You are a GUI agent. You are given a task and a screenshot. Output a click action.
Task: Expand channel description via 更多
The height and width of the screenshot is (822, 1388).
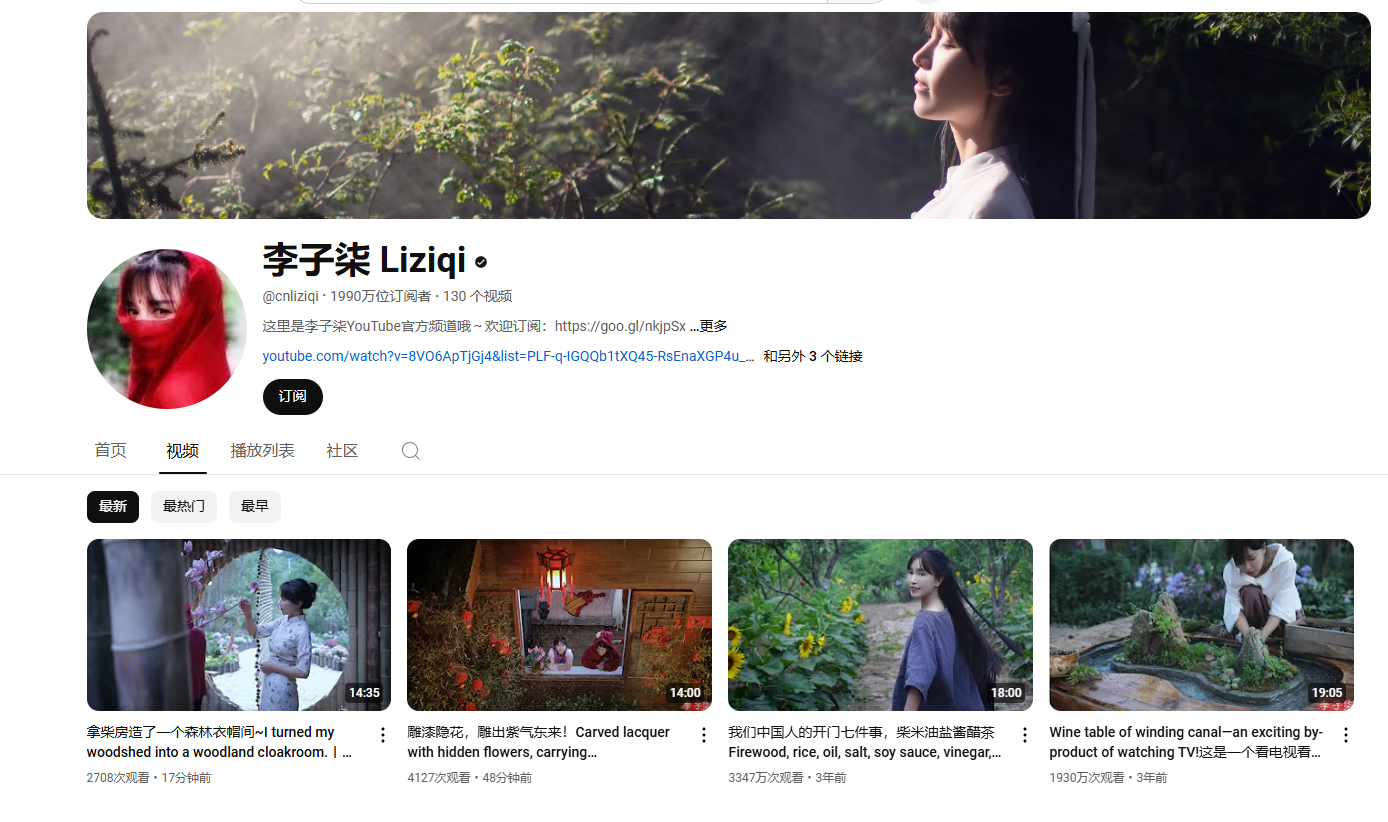(712, 326)
